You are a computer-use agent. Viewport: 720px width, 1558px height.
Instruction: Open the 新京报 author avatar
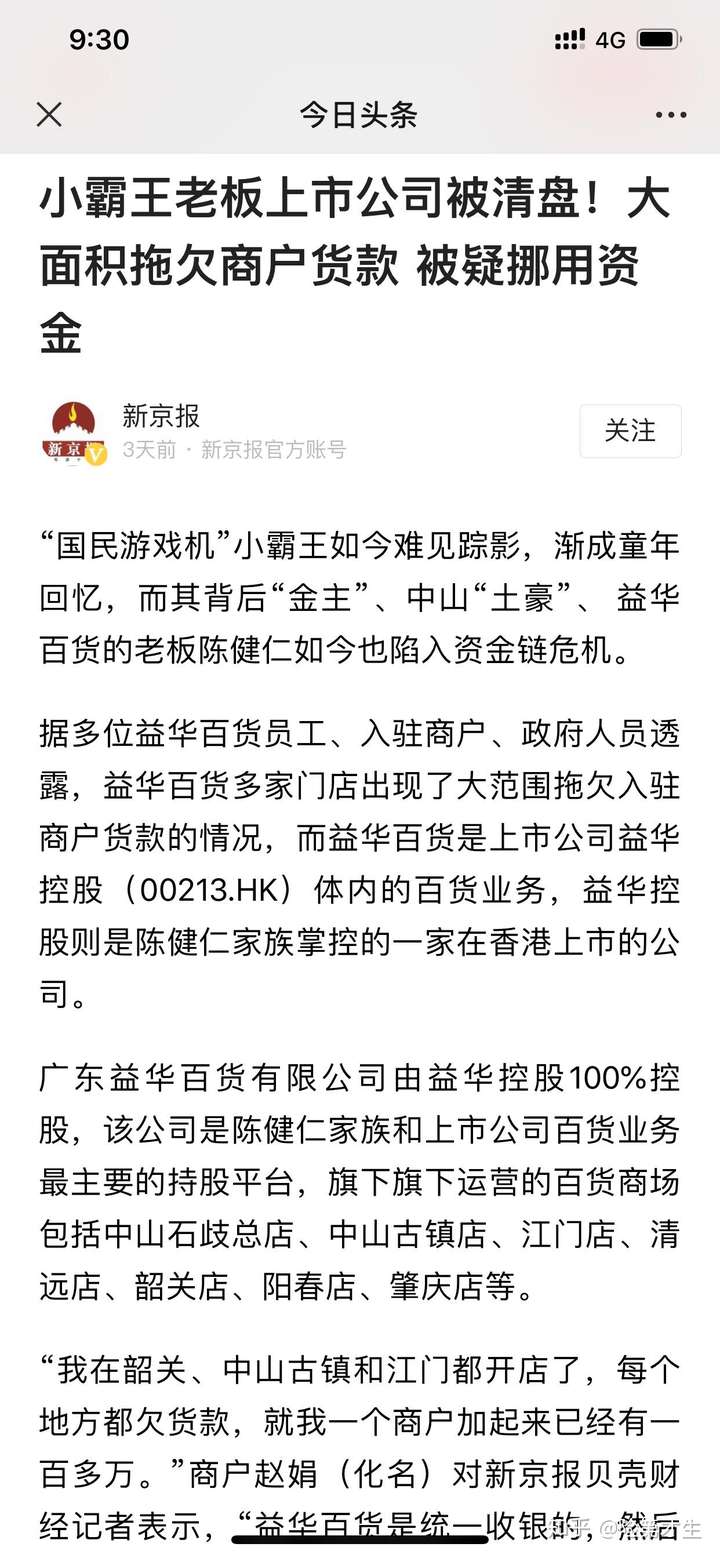[74, 432]
